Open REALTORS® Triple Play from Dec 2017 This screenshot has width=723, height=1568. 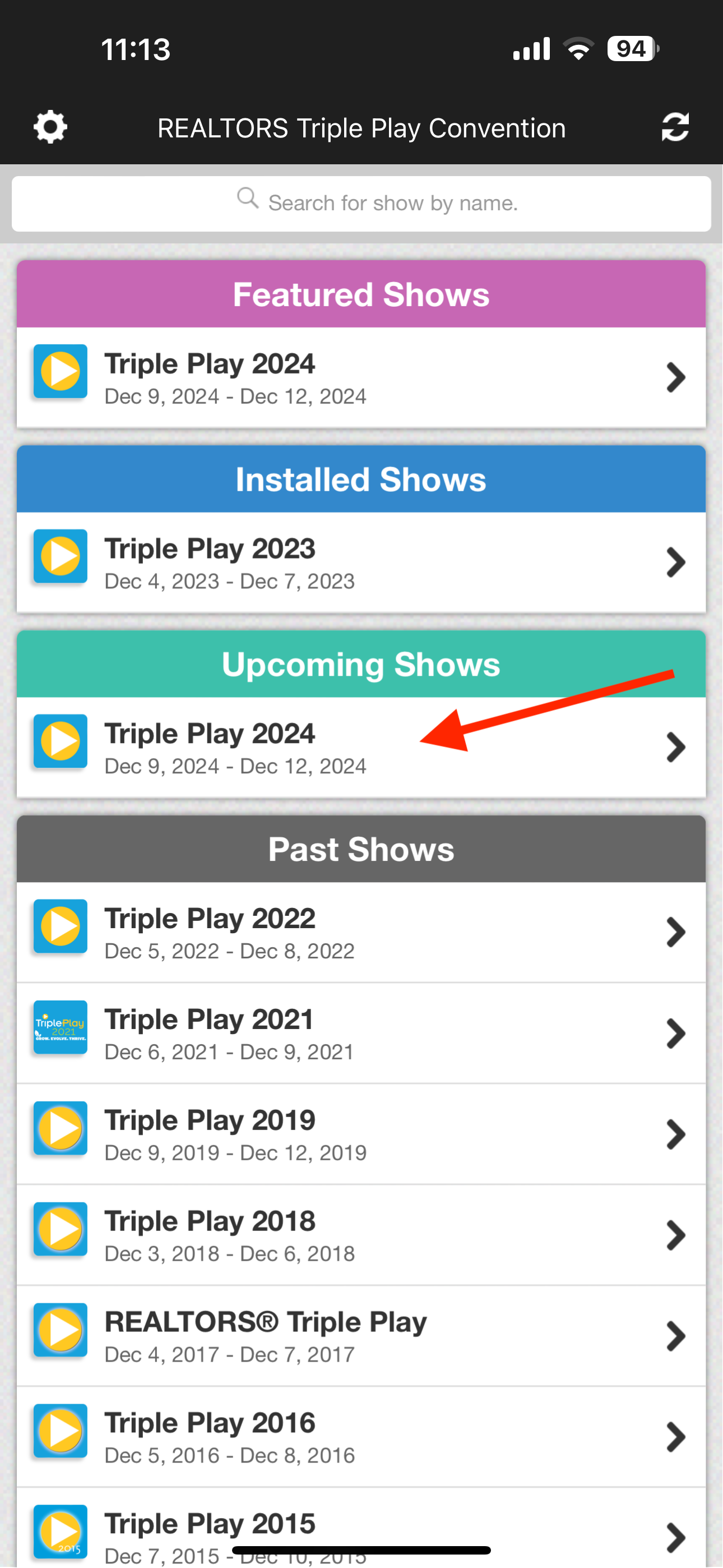click(x=361, y=1337)
